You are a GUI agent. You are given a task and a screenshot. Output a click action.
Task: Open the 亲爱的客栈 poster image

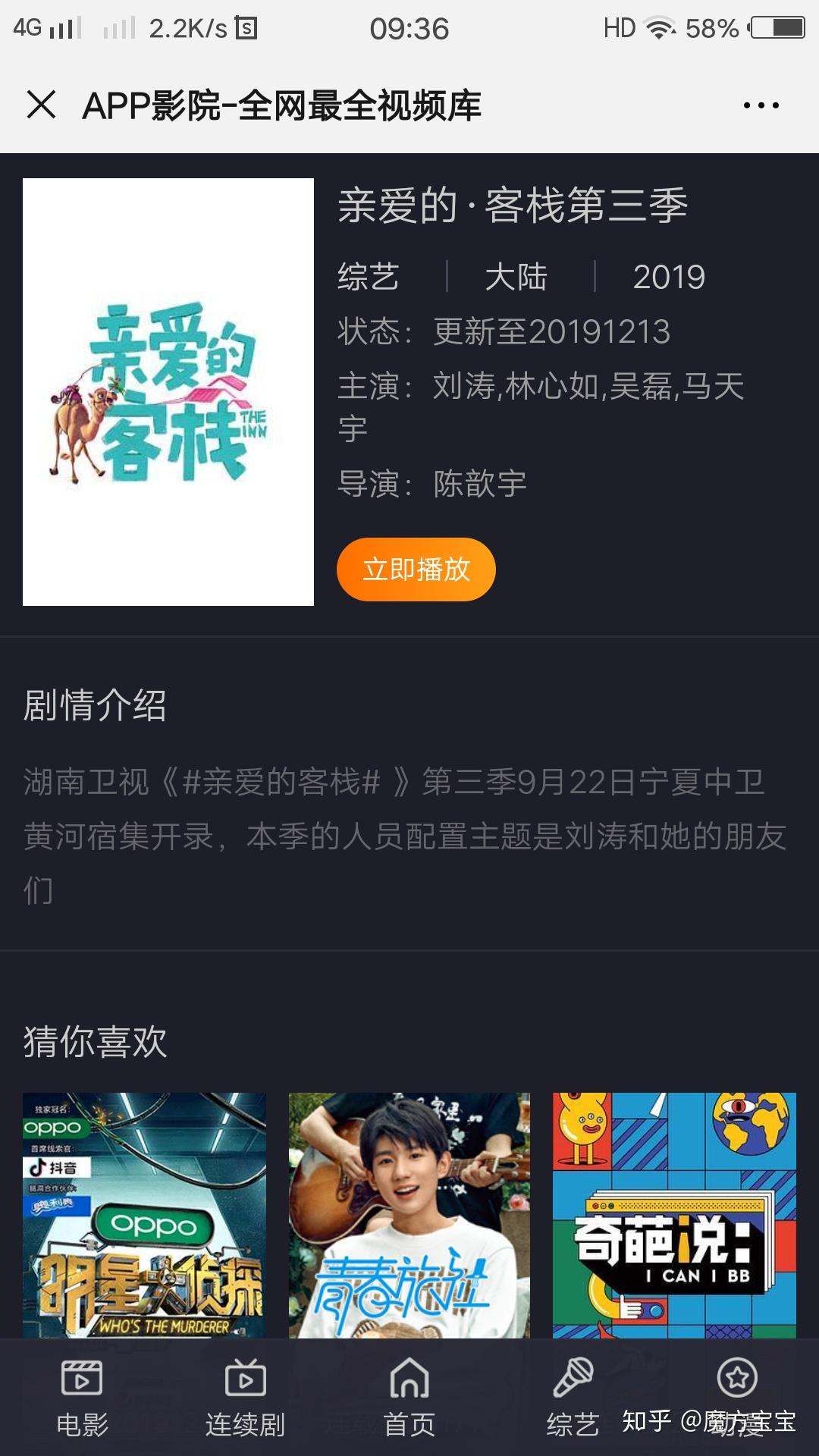click(x=168, y=392)
